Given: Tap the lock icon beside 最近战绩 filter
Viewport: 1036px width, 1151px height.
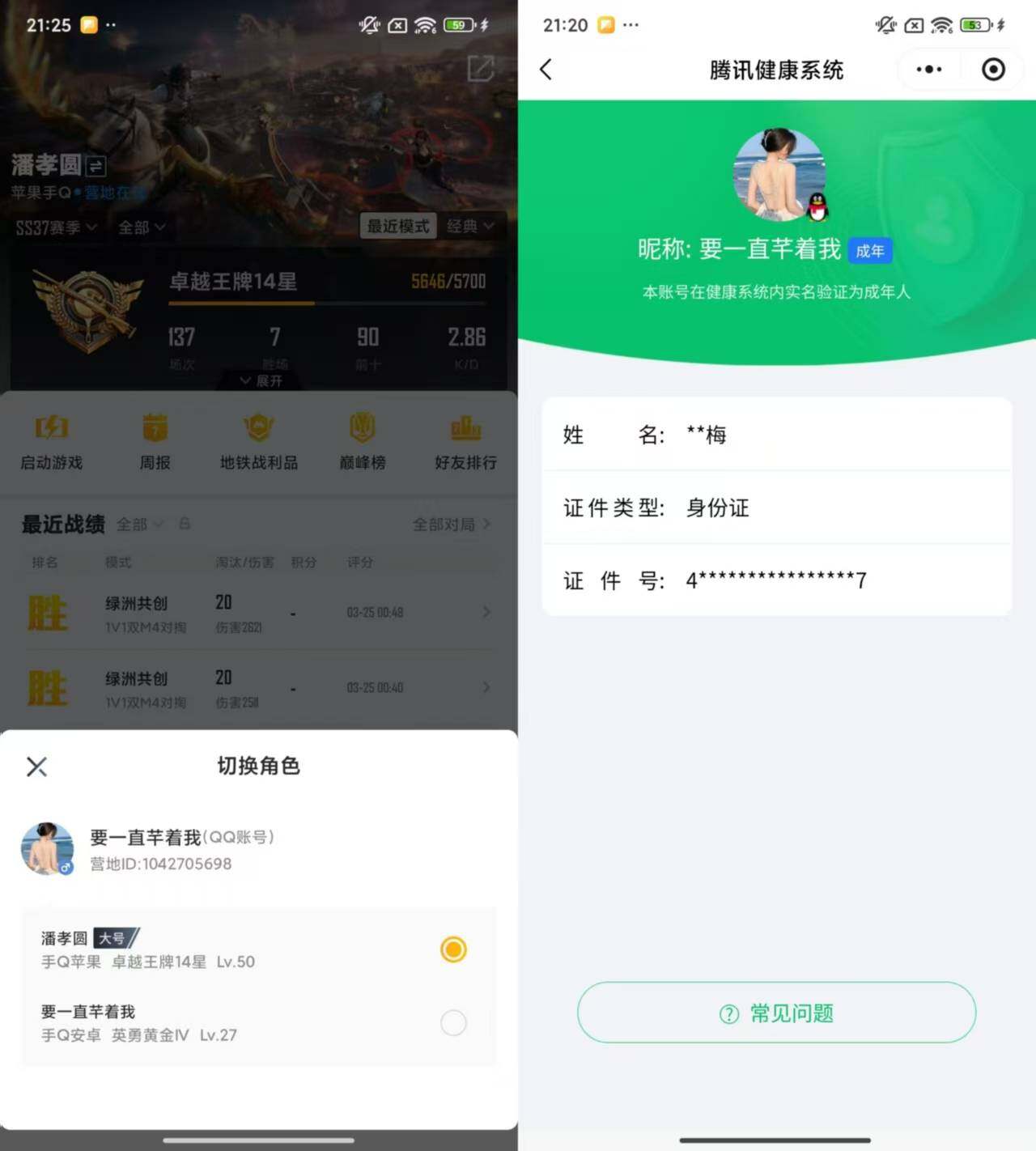Looking at the screenshot, I should (x=185, y=525).
